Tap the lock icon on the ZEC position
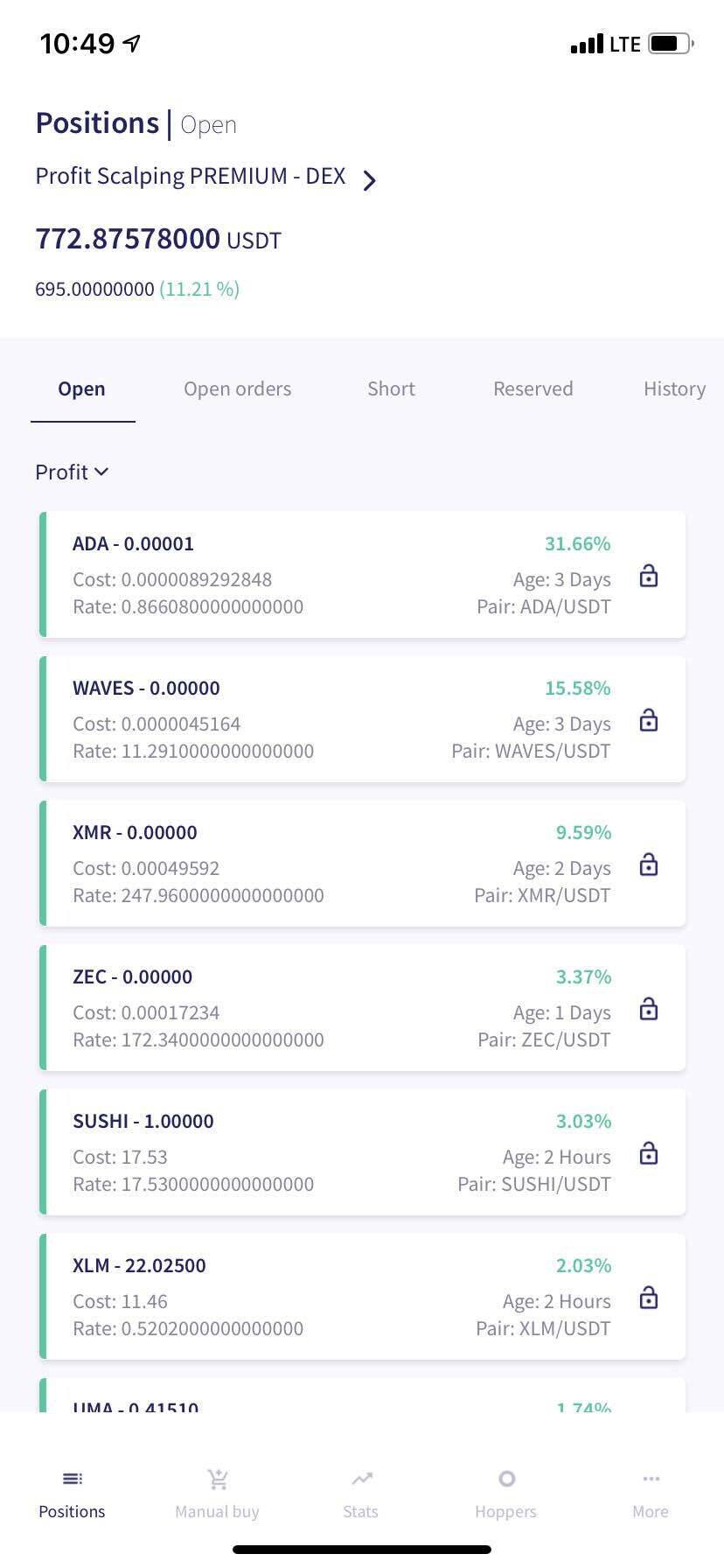 pyautogui.click(x=648, y=1009)
